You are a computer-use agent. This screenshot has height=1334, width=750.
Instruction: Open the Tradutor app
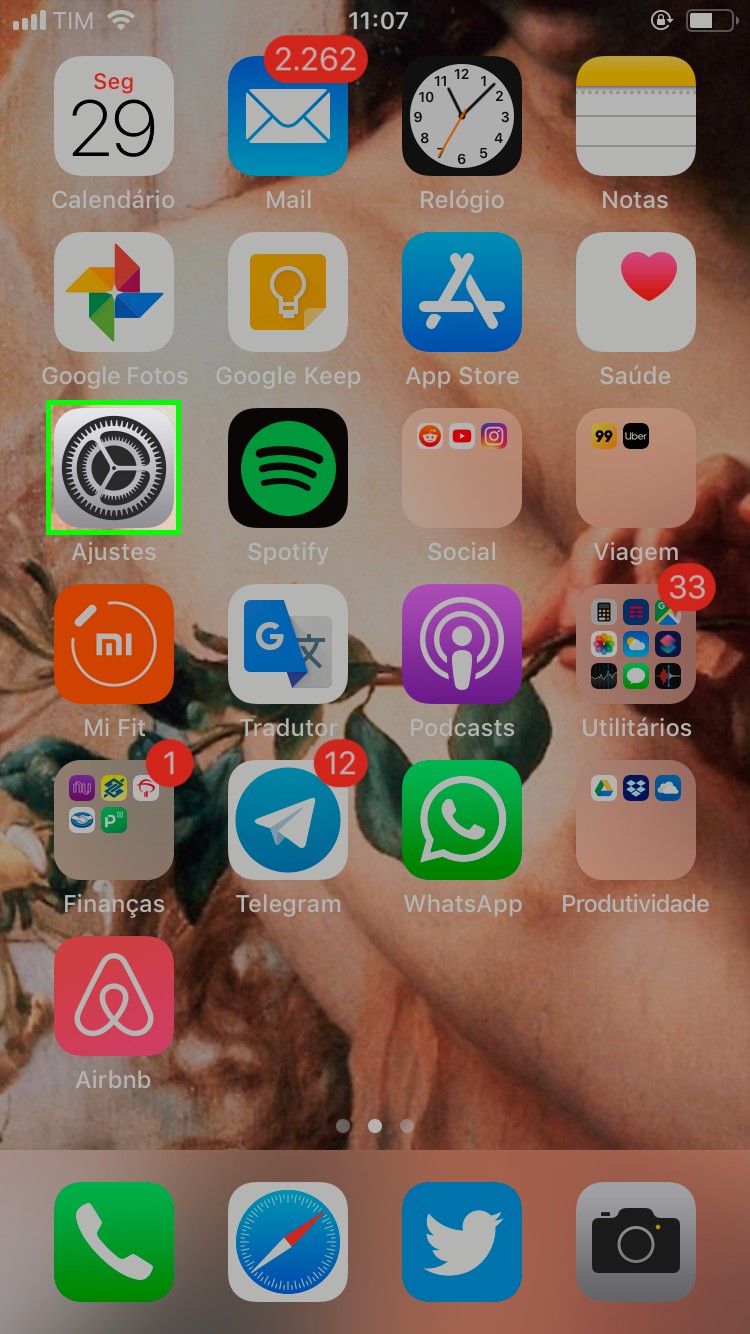[288, 644]
